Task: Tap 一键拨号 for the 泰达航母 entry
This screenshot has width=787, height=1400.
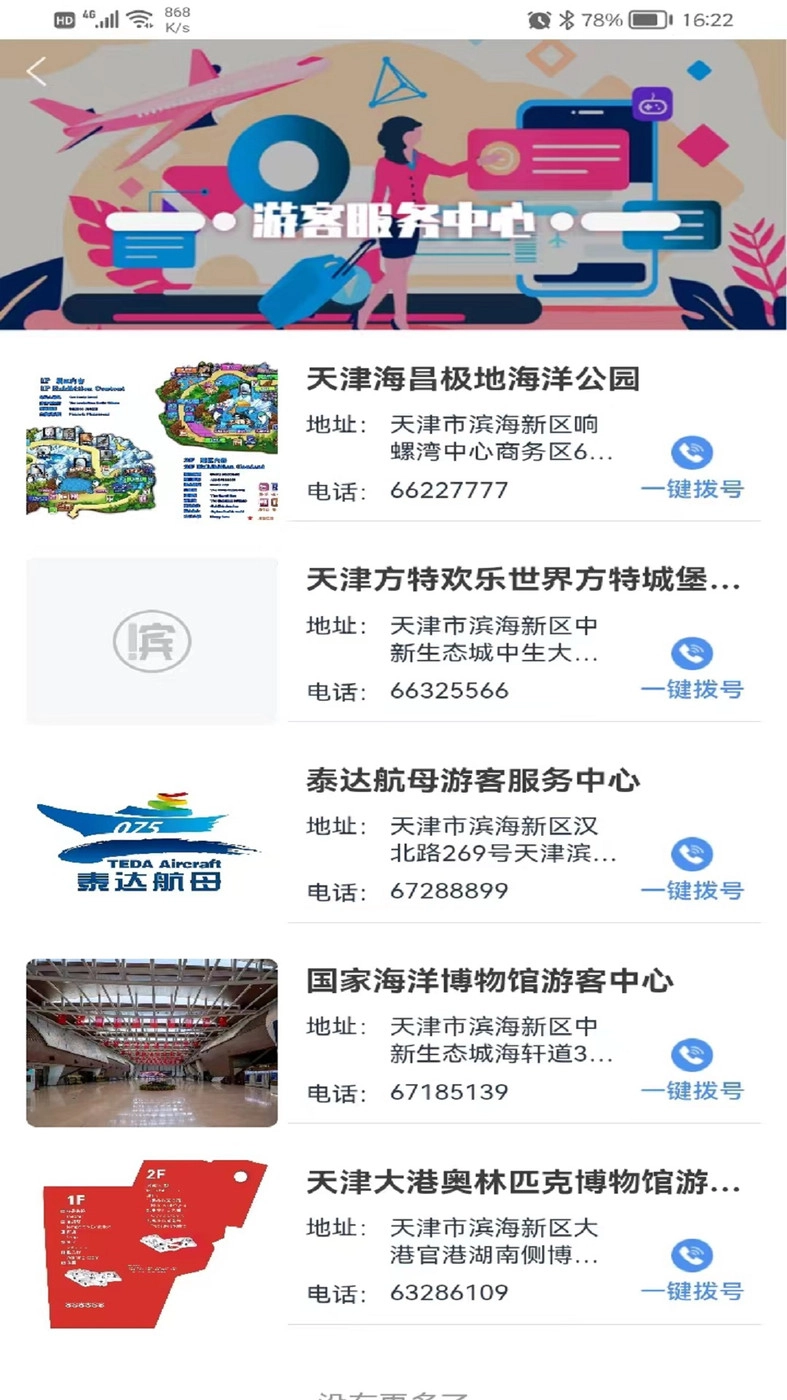Action: pyautogui.click(x=694, y=891)
